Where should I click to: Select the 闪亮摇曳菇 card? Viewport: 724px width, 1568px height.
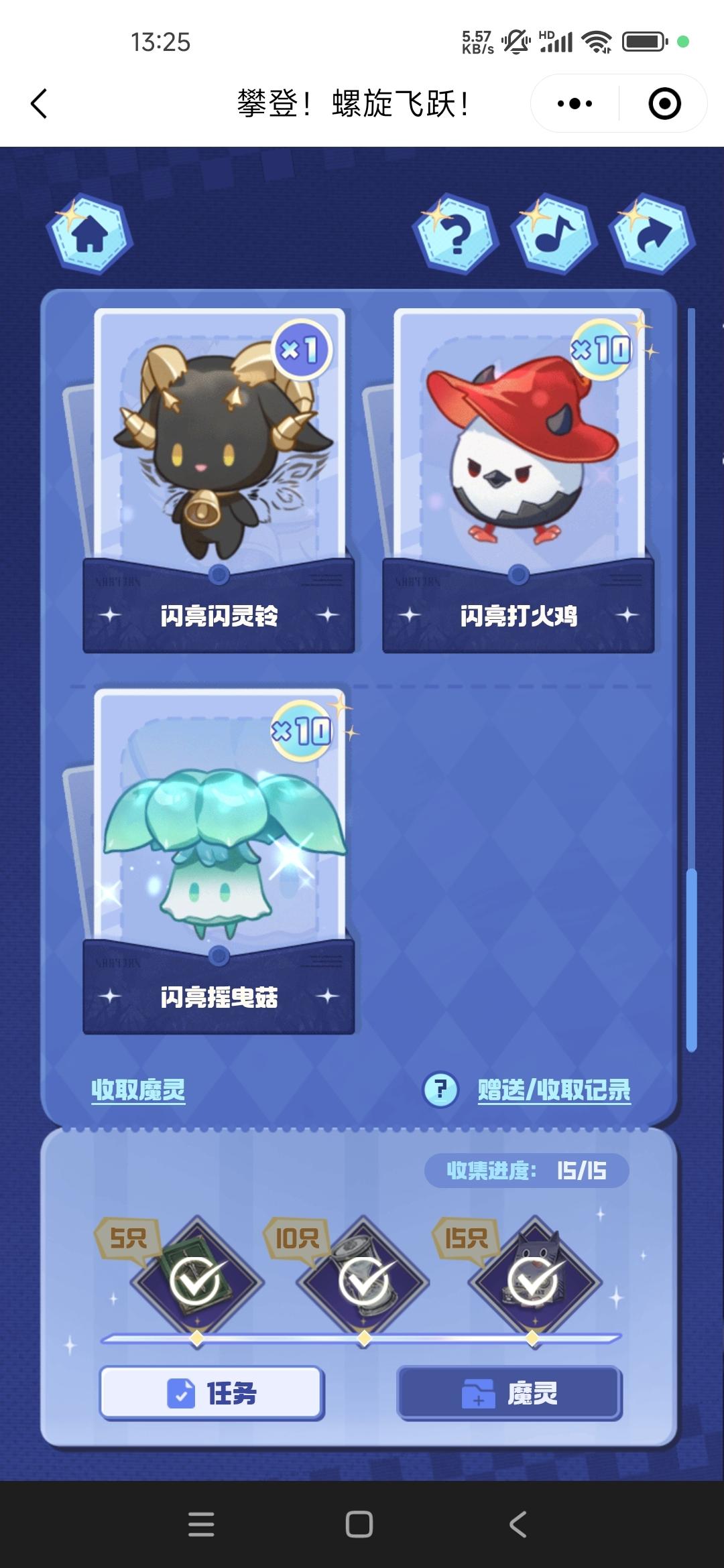coord(219,851)
